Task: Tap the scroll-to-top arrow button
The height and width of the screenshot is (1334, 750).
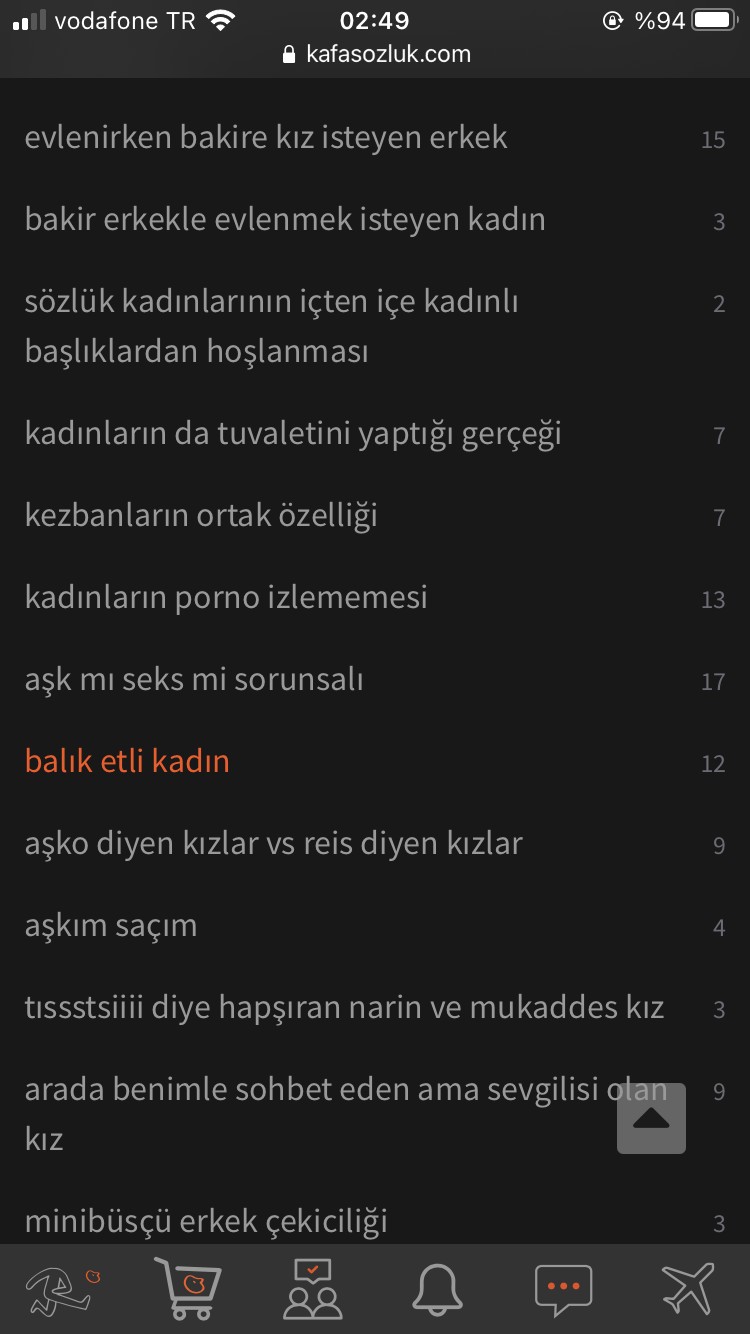Action: (651, 1118)
